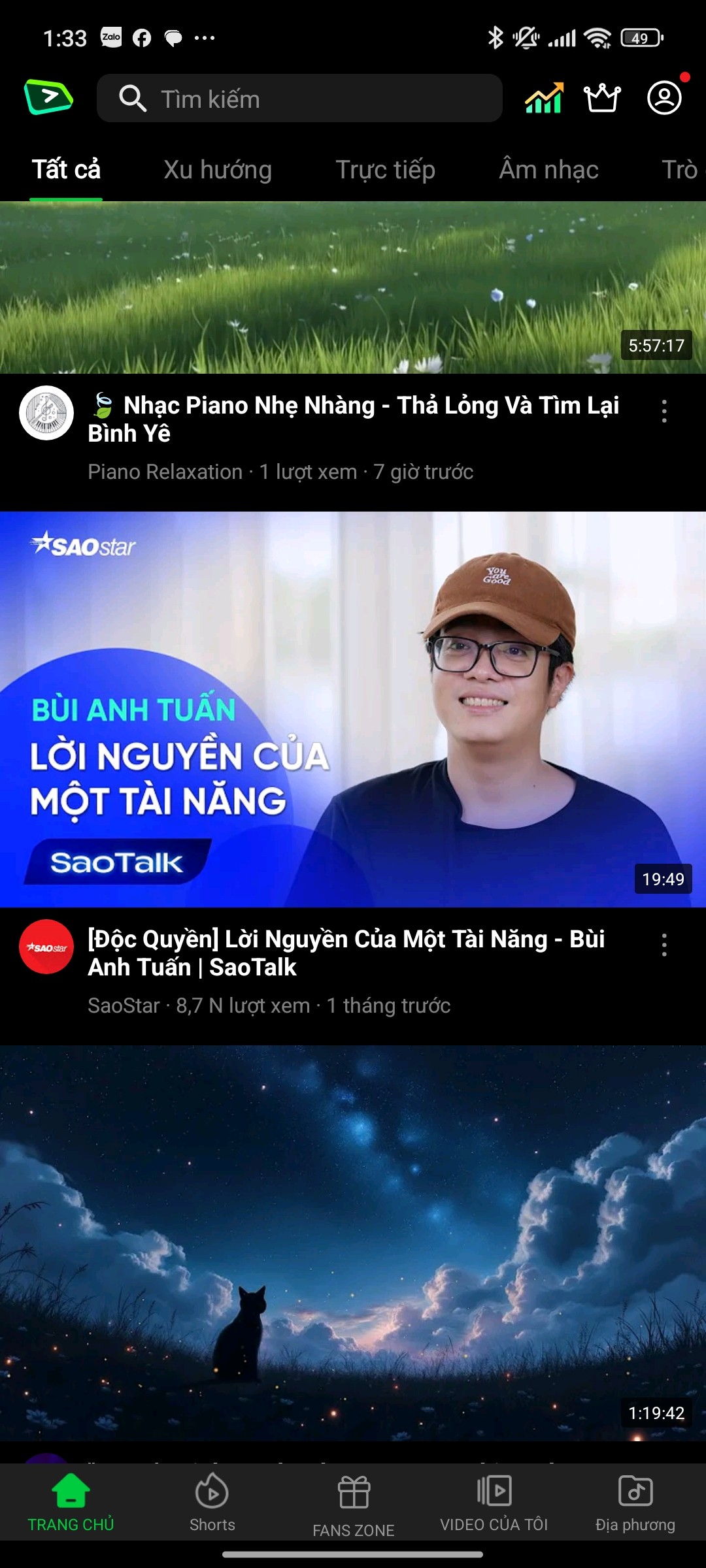Open the crown premium icon
The width and height of the screenshot is (706, 1568).
pos(602,99)
